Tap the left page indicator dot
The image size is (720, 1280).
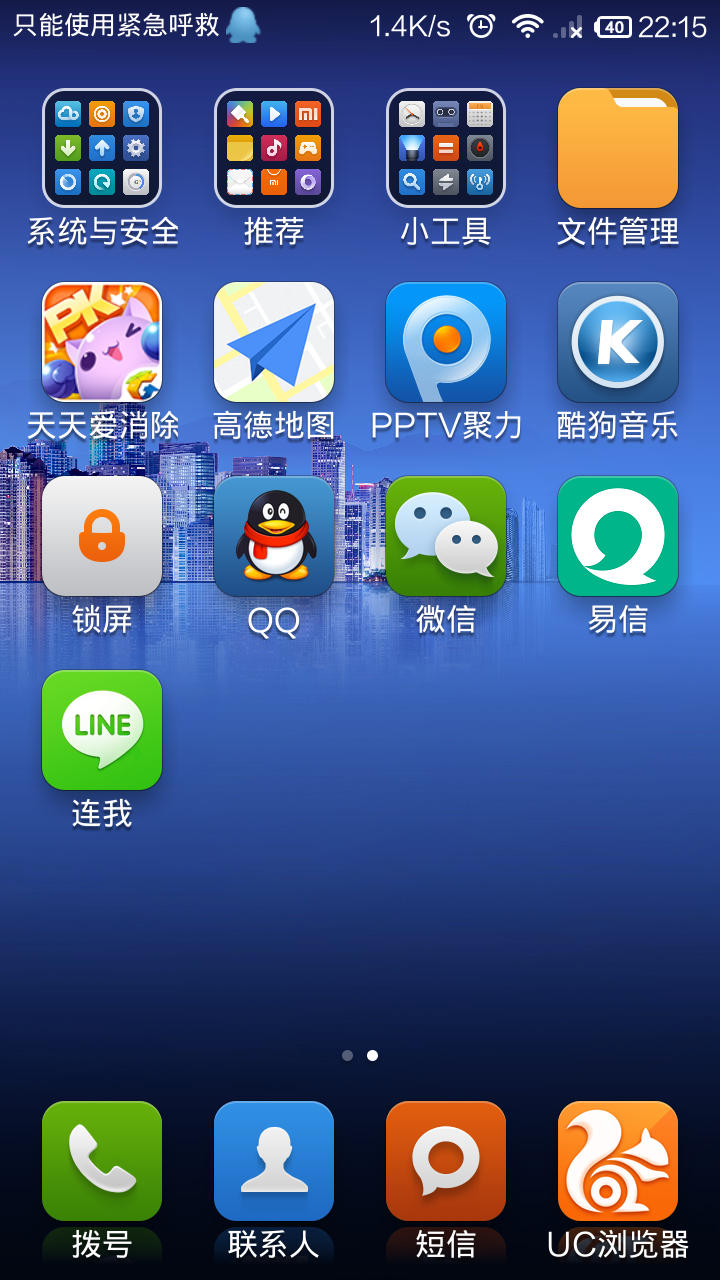pos(347,1055)
